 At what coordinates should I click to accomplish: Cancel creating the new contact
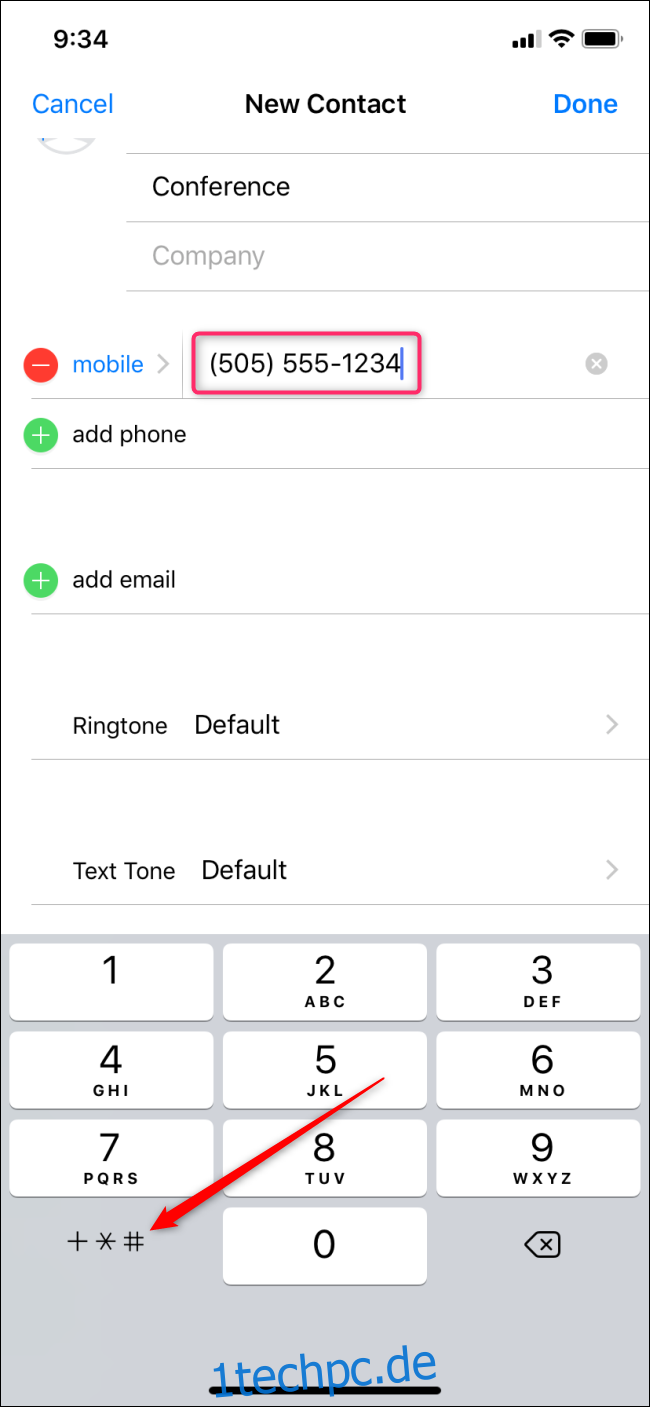[73, 104]
